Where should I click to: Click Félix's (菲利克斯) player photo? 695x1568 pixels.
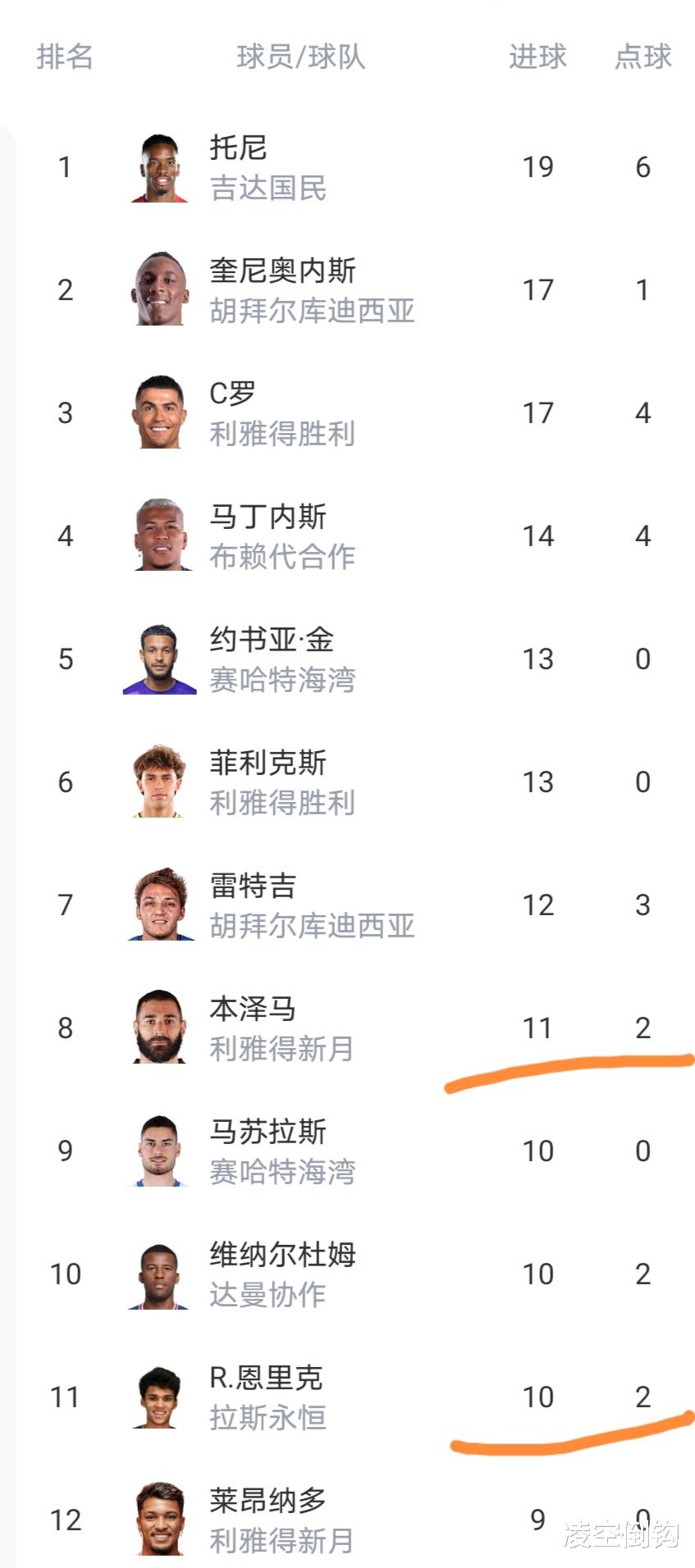click(158, 782)
